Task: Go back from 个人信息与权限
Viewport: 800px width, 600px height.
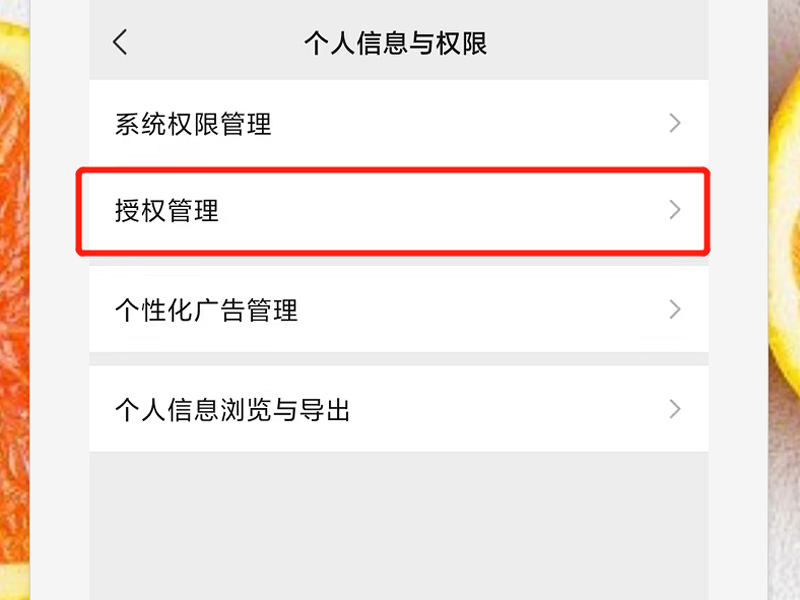Action: click(121, 43)
